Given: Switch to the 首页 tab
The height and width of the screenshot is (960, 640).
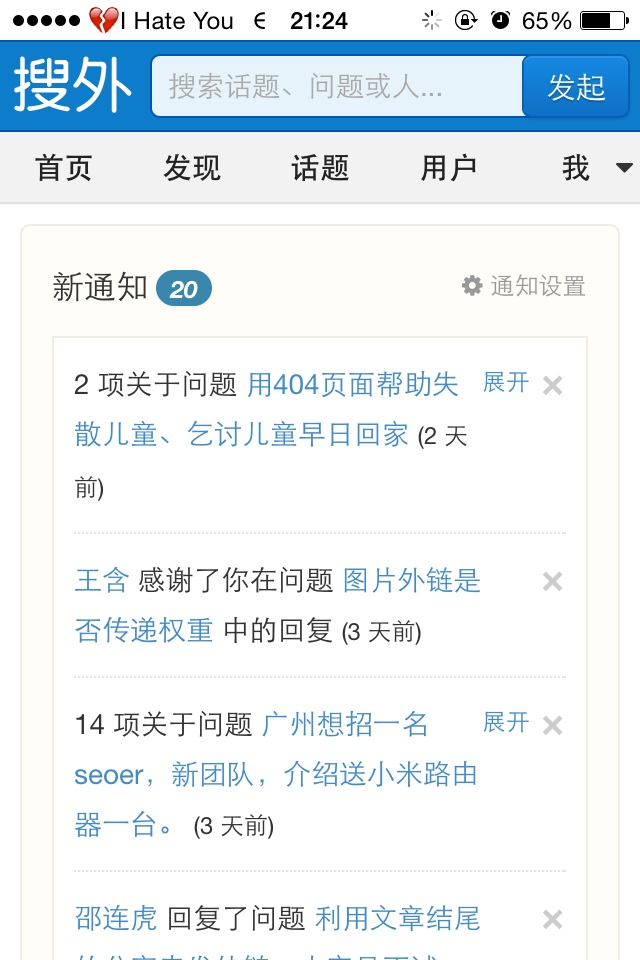Looking at the screenshot, I should coord(64,168).
